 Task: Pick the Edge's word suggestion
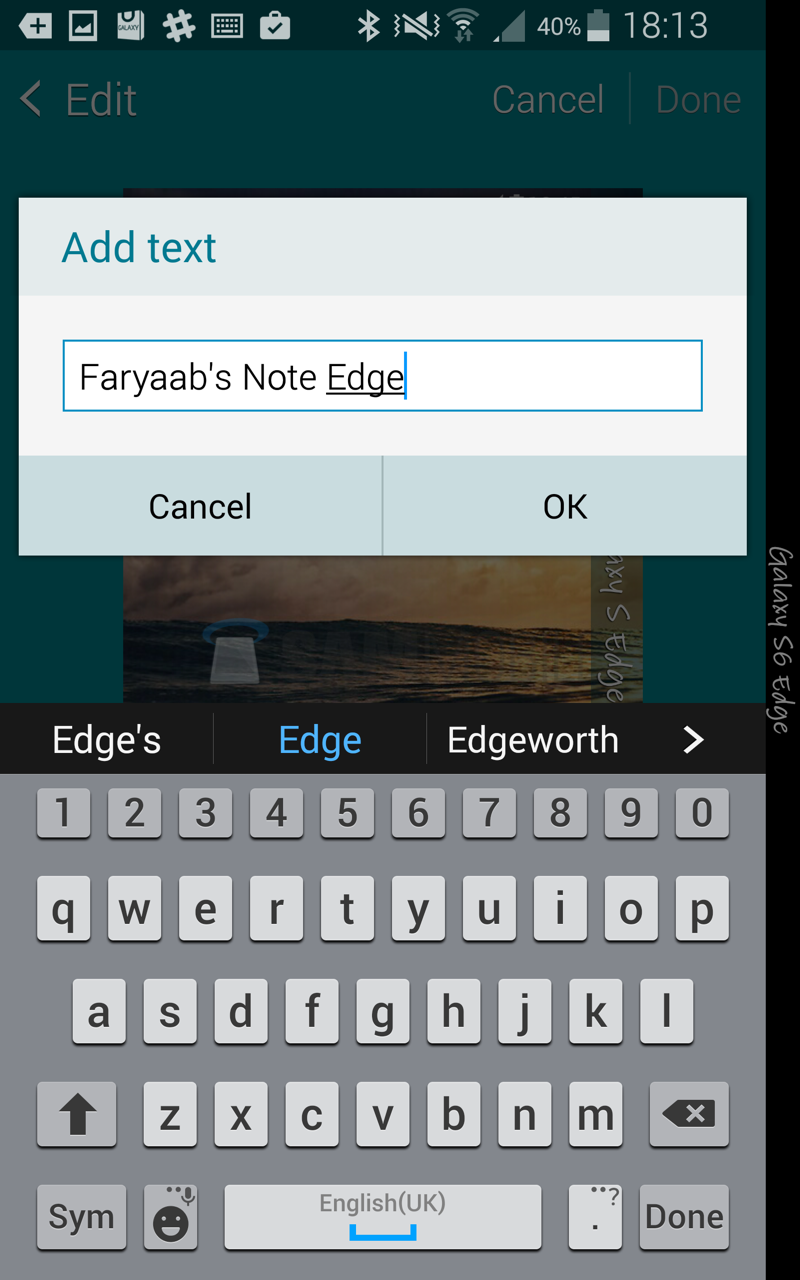(106, 740)
